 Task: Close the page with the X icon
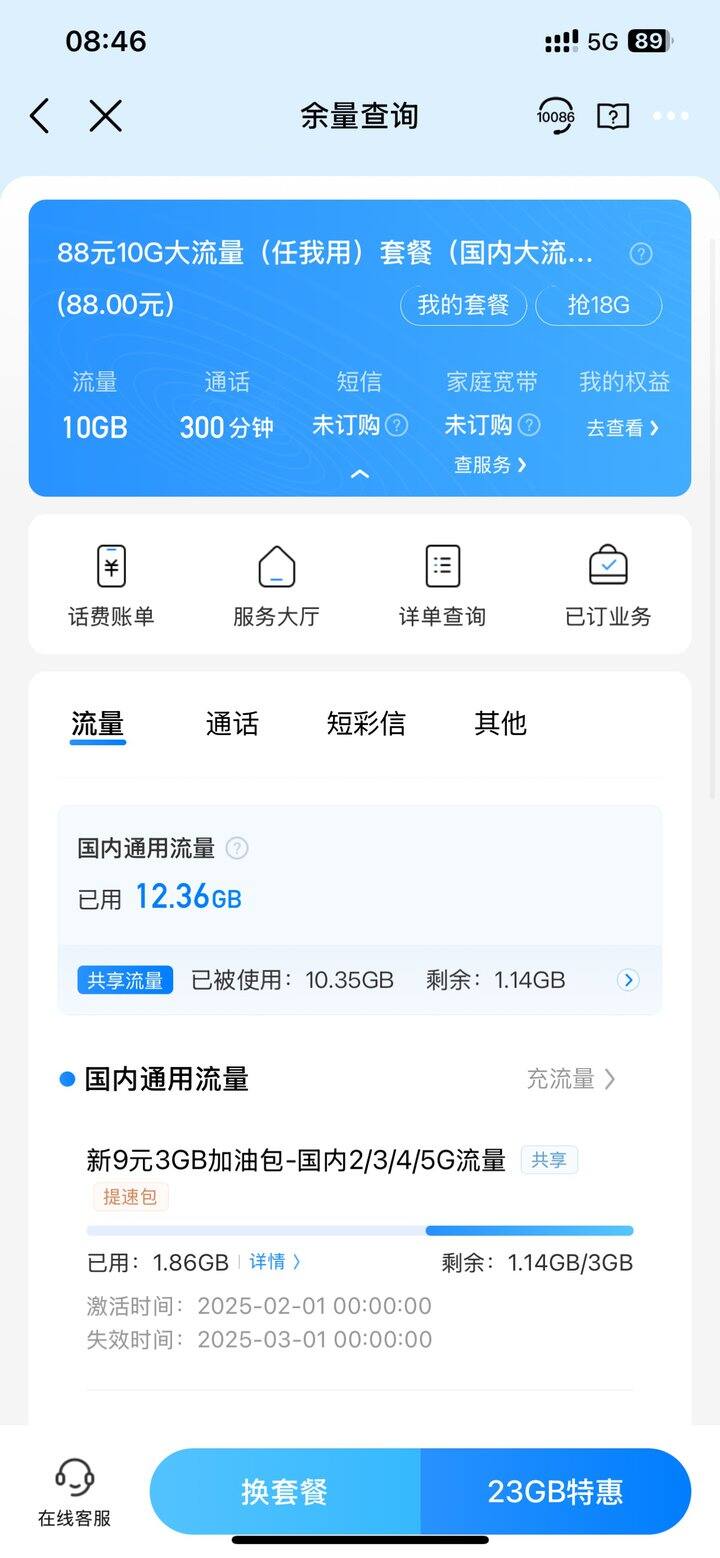point(105,116)
